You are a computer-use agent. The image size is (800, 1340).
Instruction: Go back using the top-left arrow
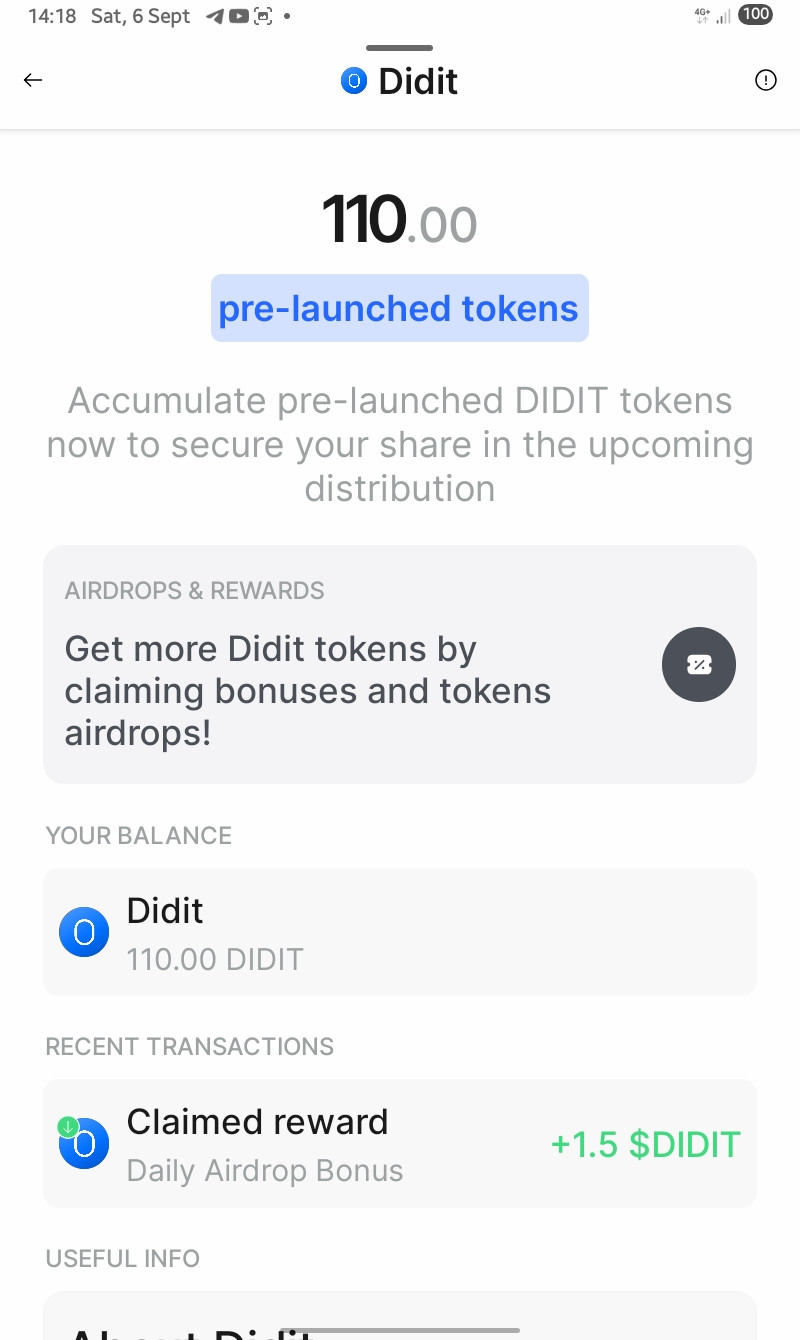coord(33,81)
